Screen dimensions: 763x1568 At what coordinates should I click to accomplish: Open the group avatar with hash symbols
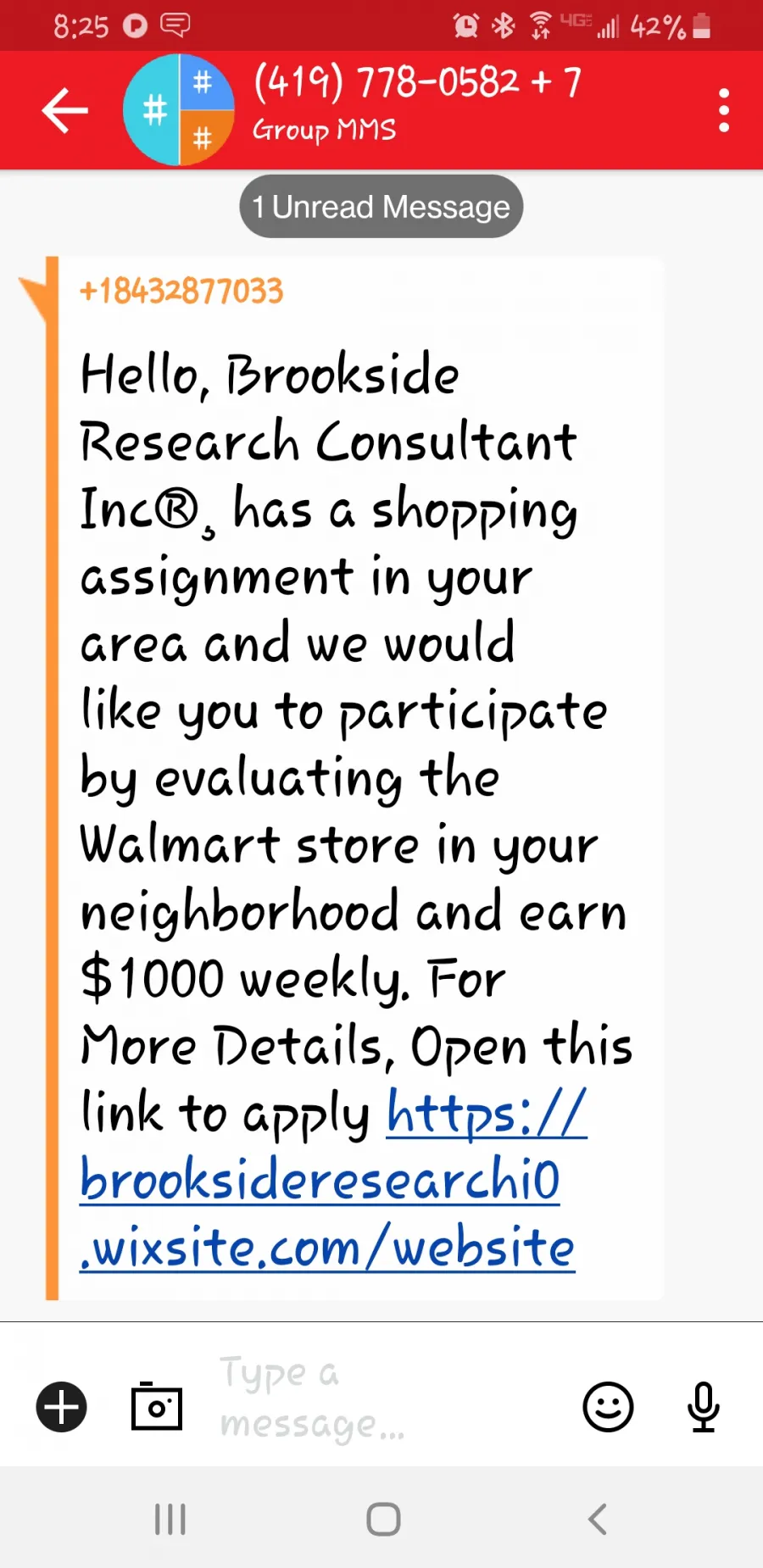tap(178, 110)
